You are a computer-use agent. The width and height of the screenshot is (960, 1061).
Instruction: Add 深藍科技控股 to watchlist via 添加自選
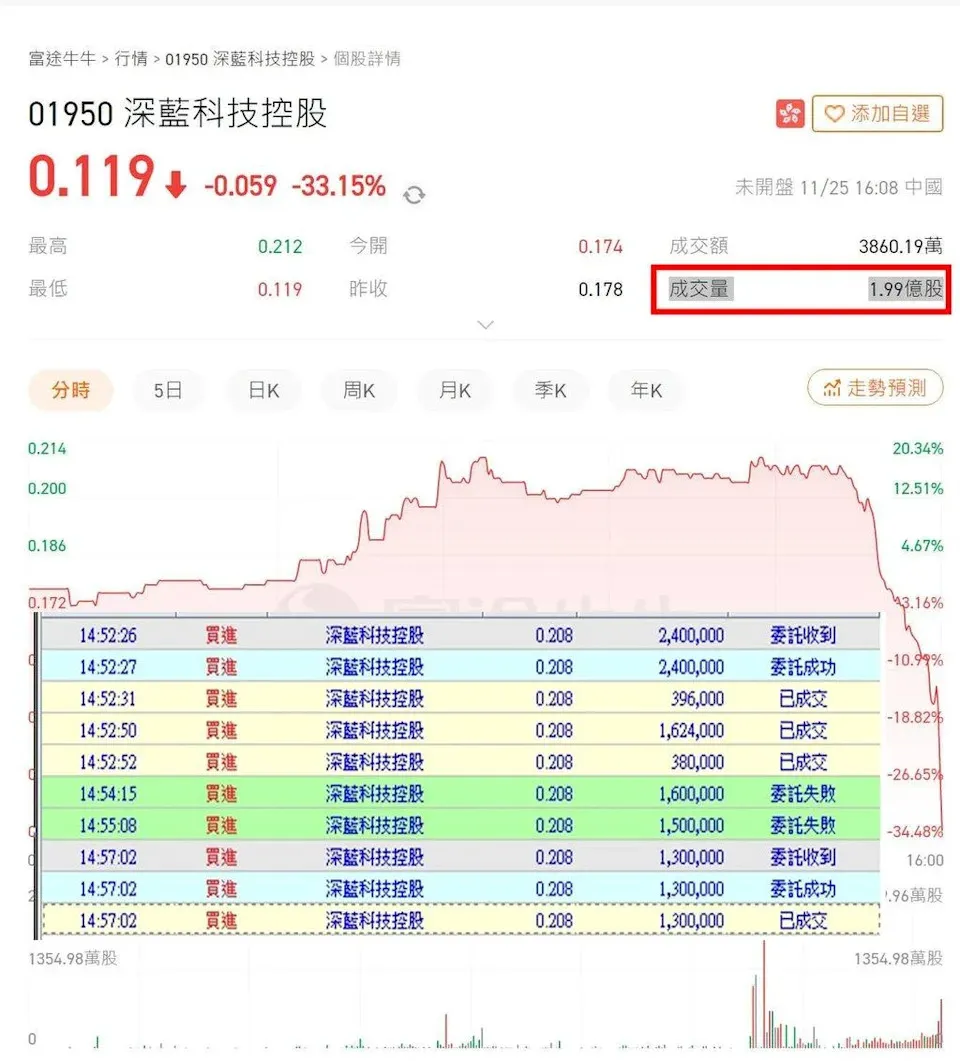(x=877, y=114)
